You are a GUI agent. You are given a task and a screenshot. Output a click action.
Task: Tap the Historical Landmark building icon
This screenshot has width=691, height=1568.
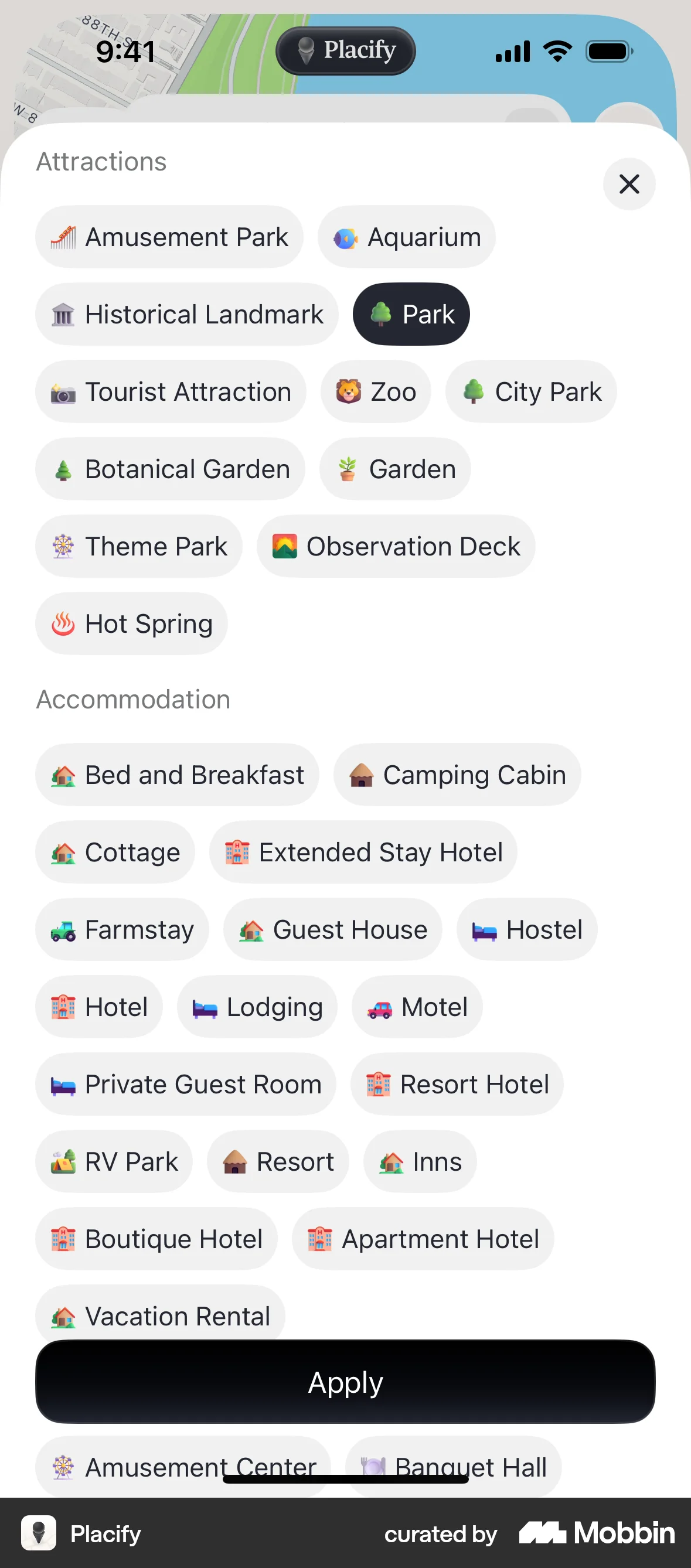(63, 314)
